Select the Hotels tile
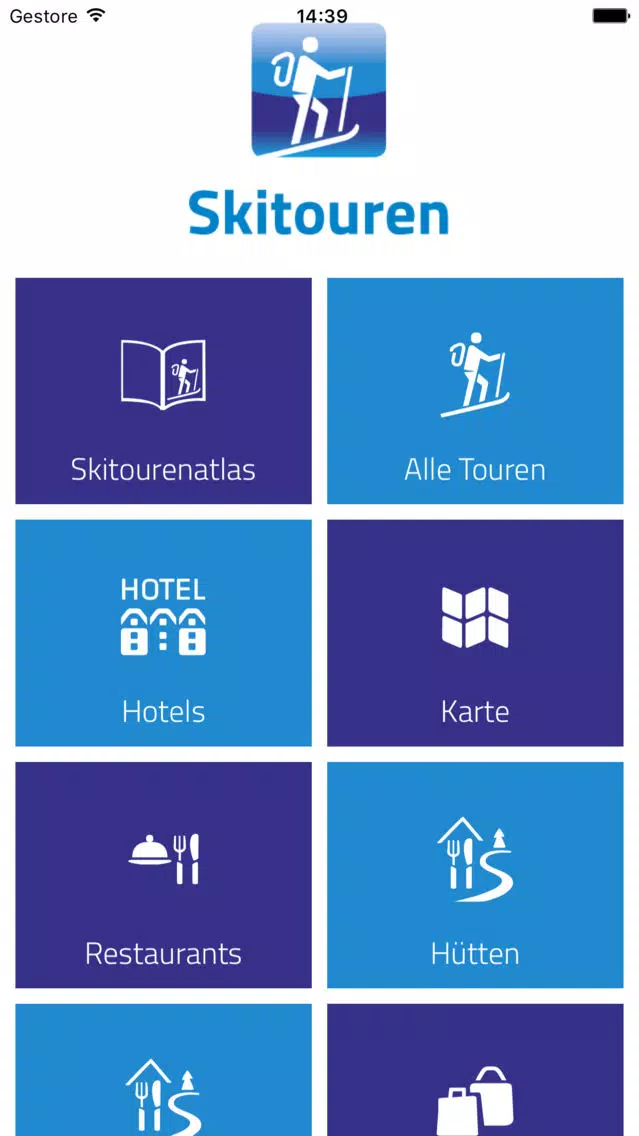The image size is (639, 1136). click(x=163, y=632)
